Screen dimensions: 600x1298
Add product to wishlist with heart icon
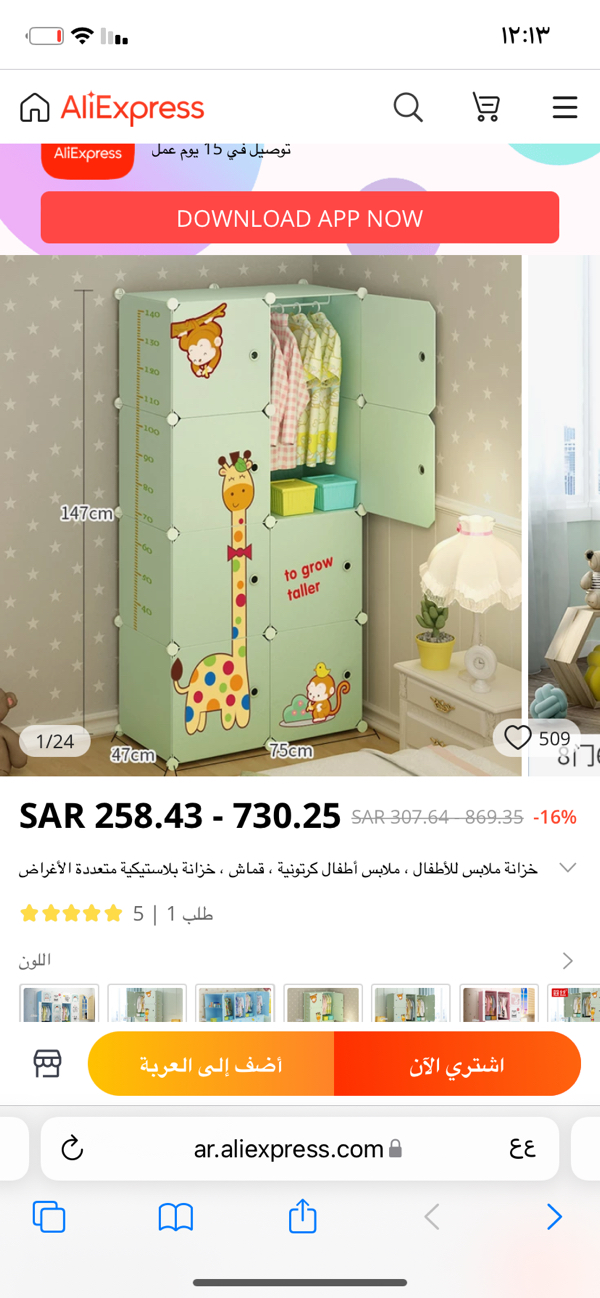pos(518,739)
